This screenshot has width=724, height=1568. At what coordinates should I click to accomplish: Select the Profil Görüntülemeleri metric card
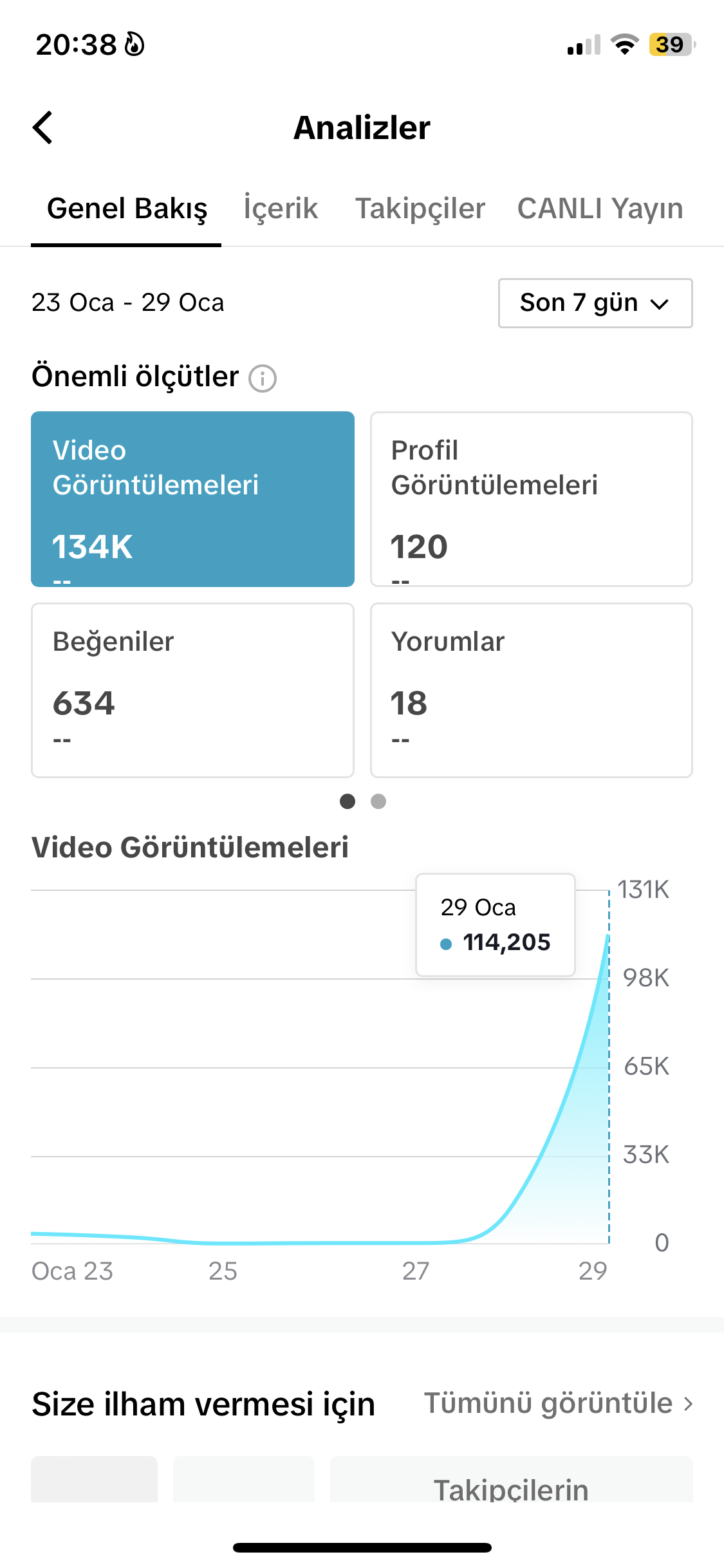[x=532, y=499]
